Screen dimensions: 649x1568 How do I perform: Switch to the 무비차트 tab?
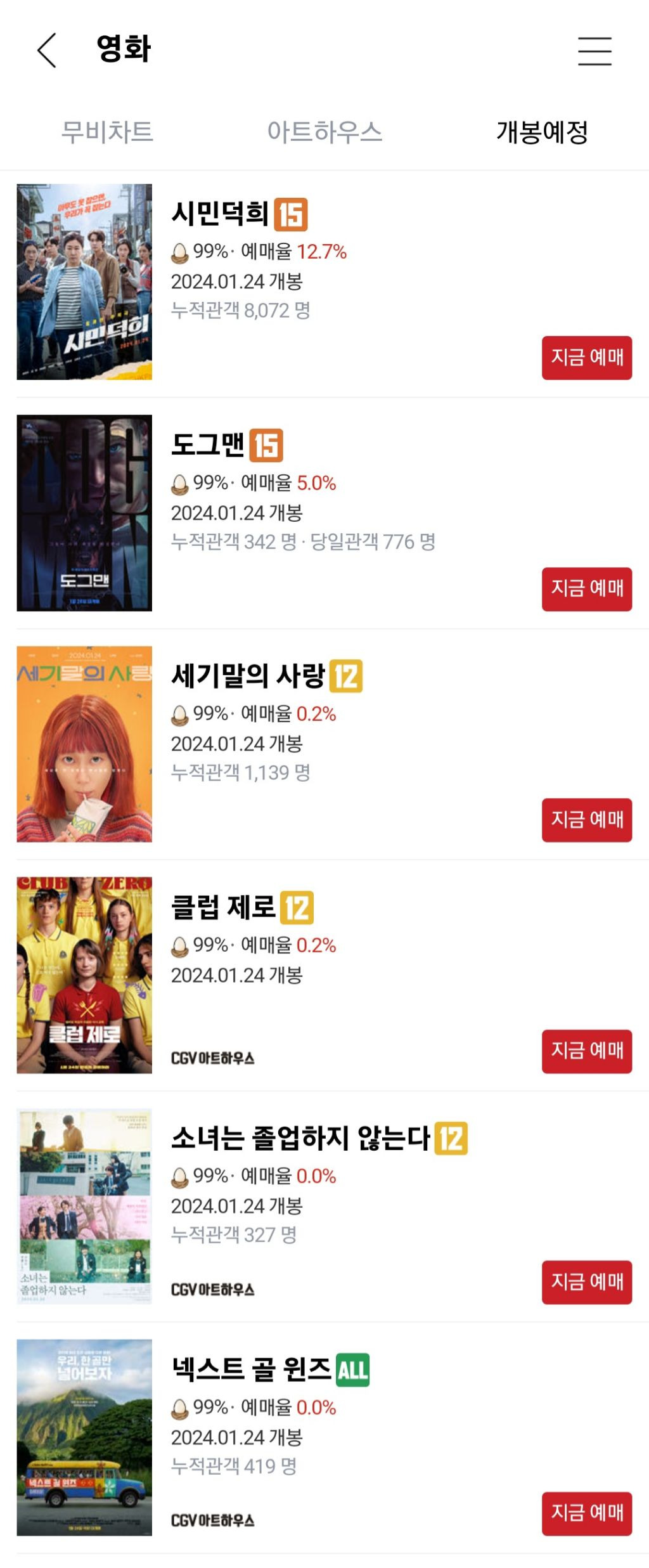(107, 132)
